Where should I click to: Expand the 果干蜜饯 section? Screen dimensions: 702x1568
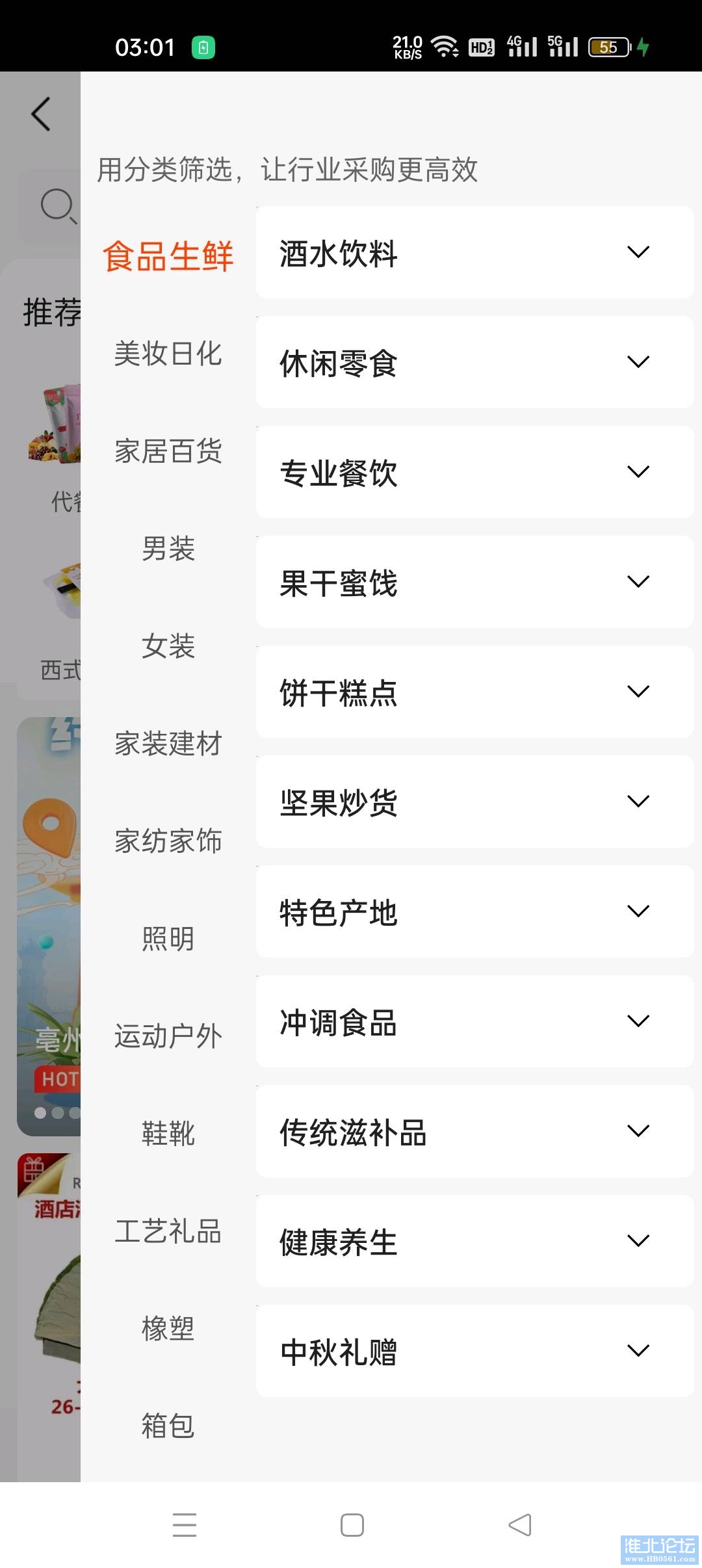click(474, 582)
